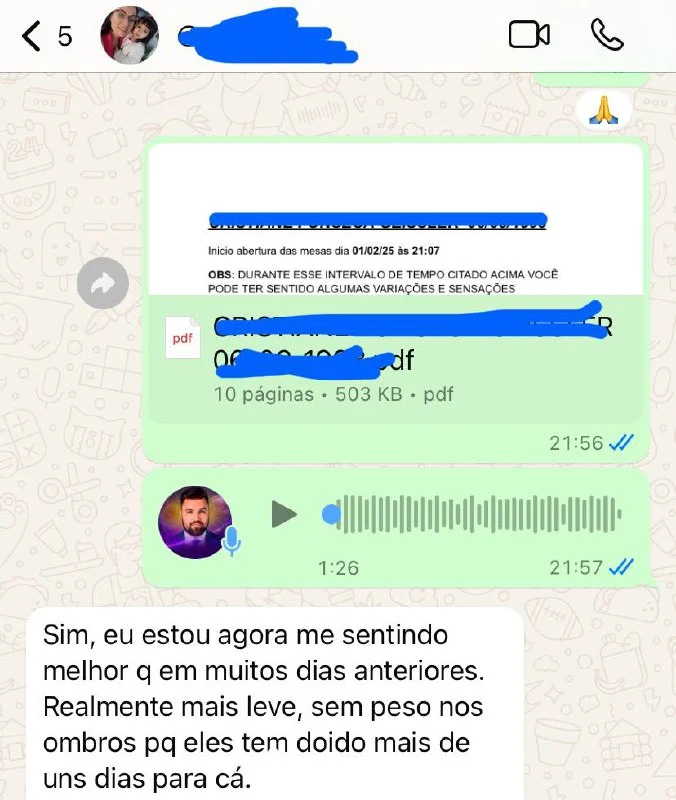The width and height of the screenshot is (676, 800).
Task: Play the 1:26 voice message
Action: tap(285, 514)
